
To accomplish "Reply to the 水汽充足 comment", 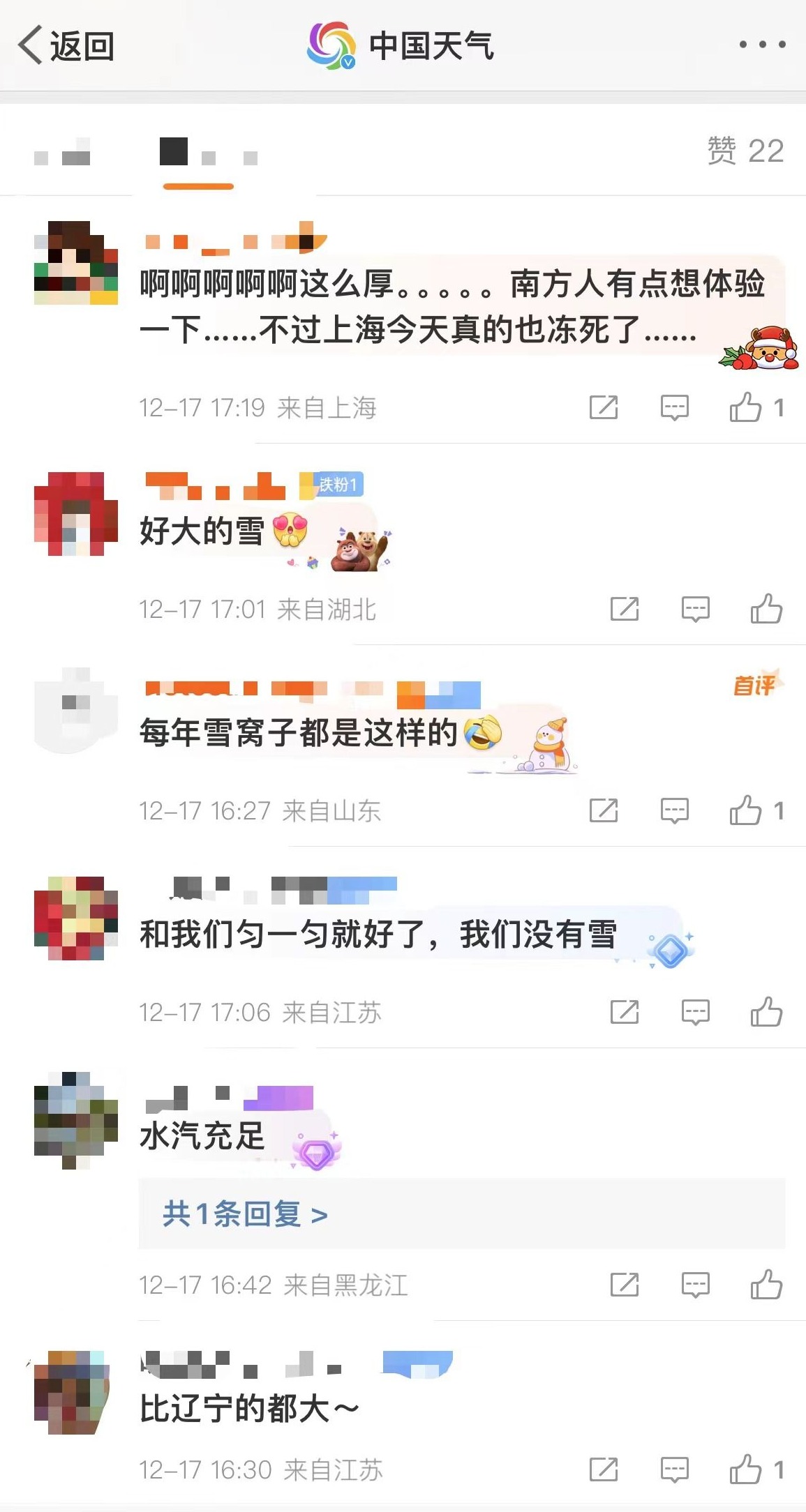I will [695, 1284].
